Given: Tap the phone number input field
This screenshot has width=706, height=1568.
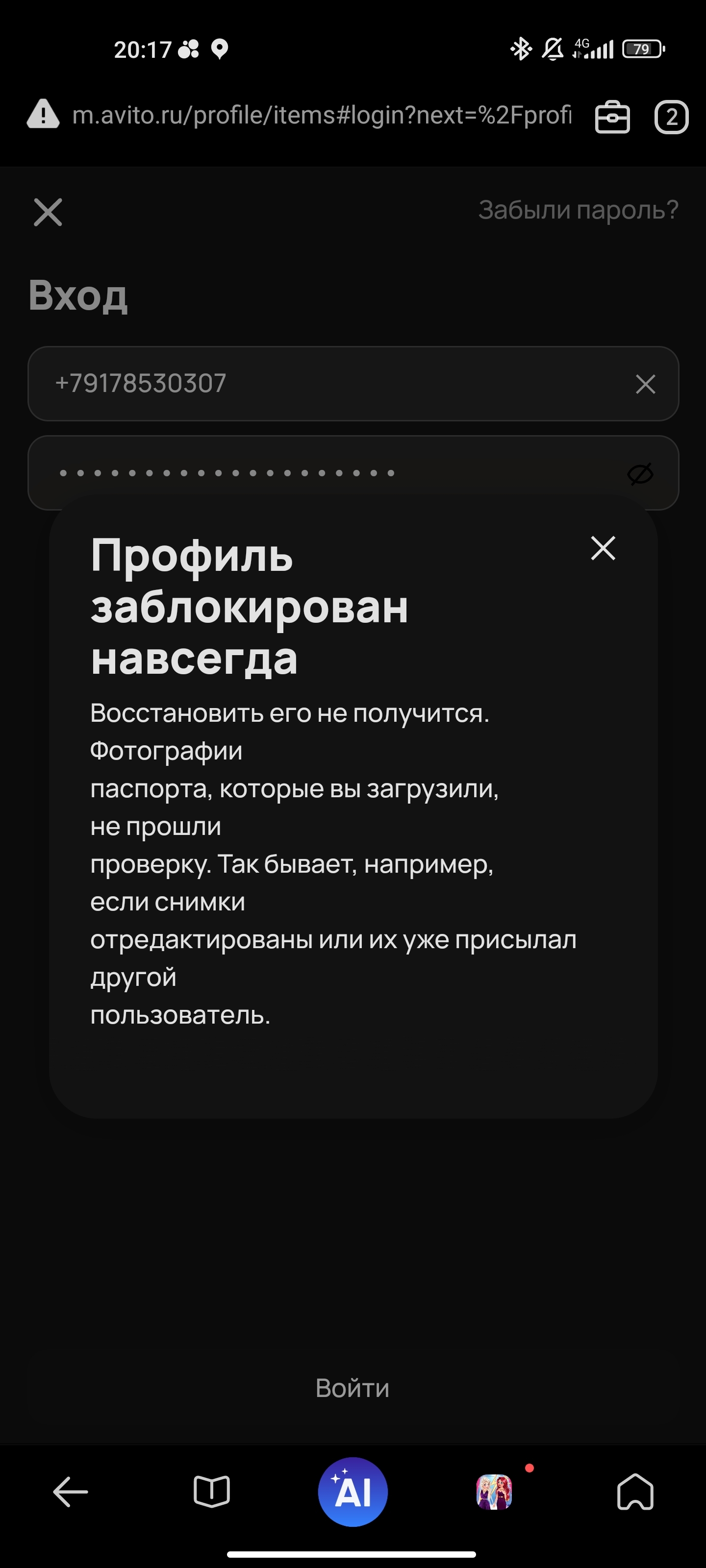Looking at the screenshot, I should pos(329,384).
